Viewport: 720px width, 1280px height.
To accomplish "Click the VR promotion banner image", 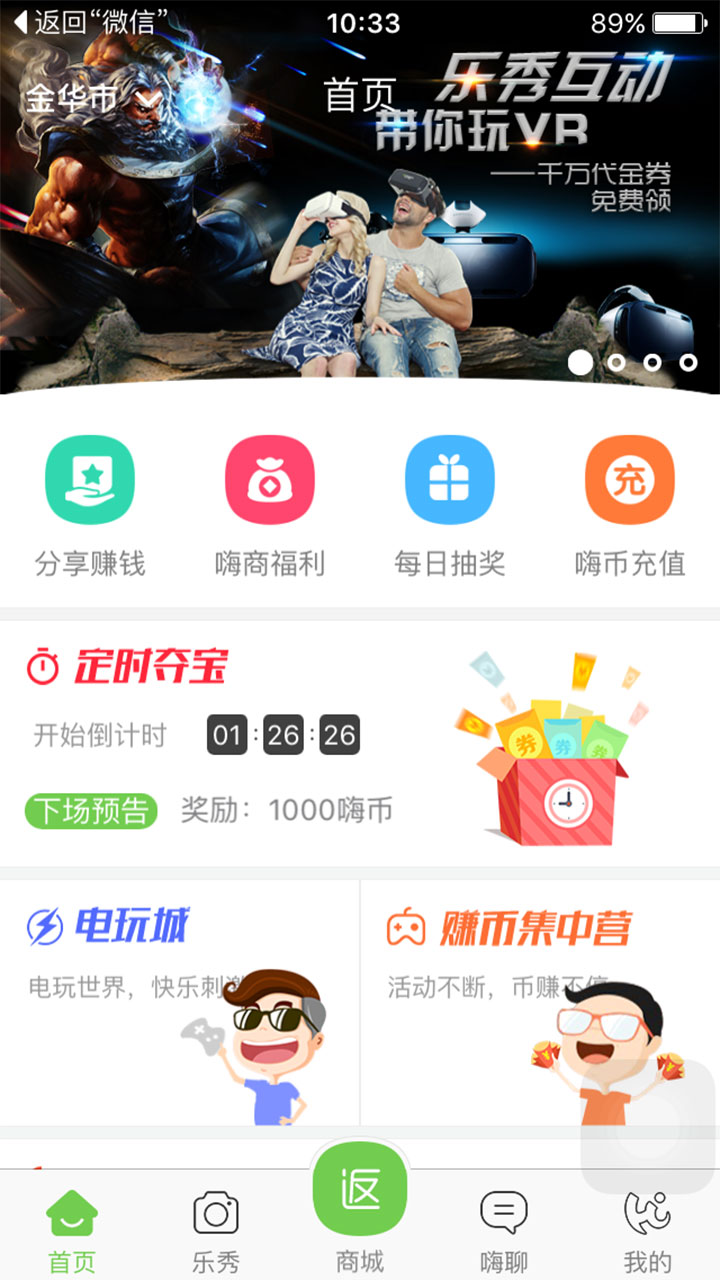I will pos(360,200).
